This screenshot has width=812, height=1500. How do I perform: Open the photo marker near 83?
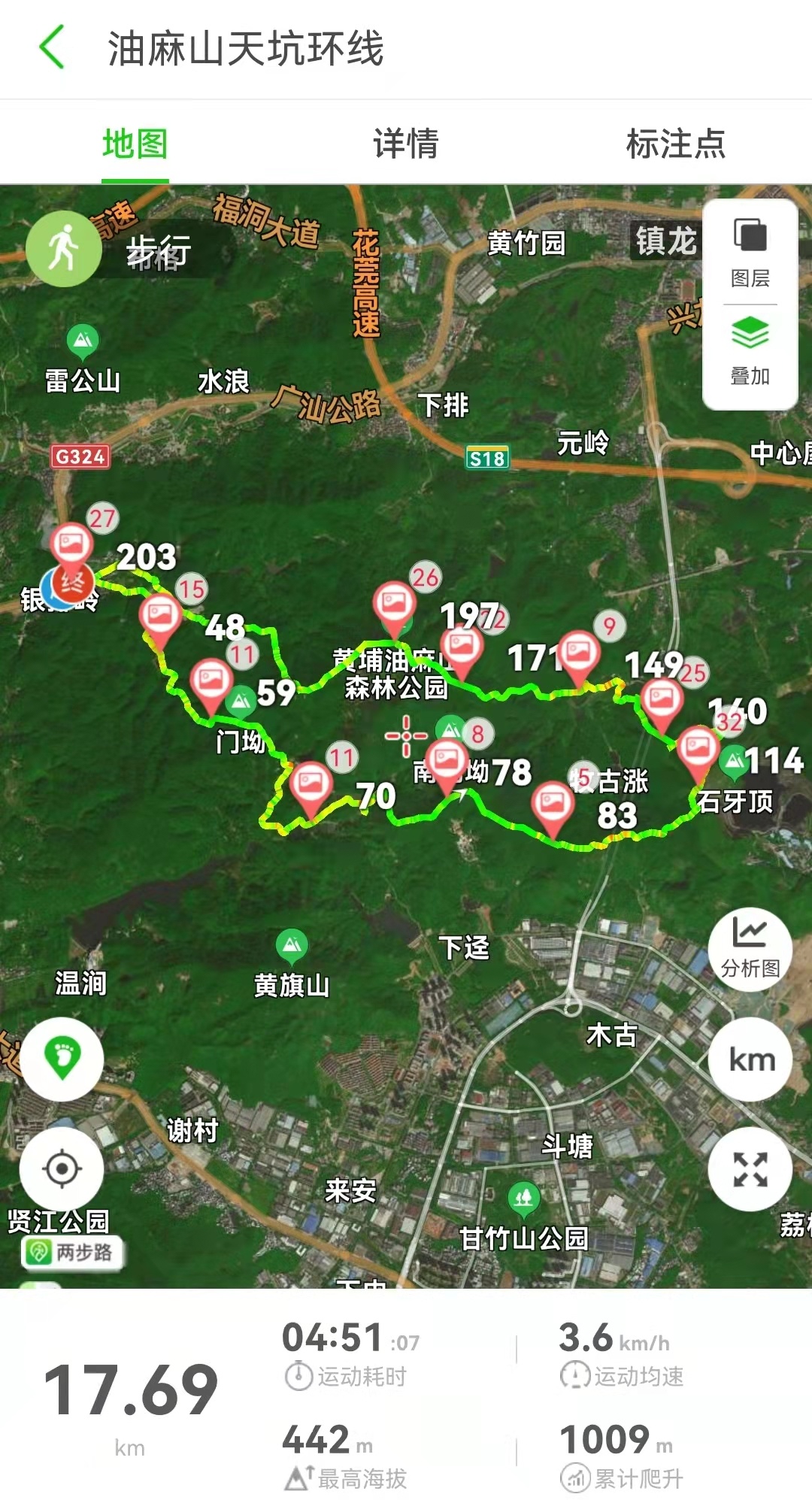553,804
